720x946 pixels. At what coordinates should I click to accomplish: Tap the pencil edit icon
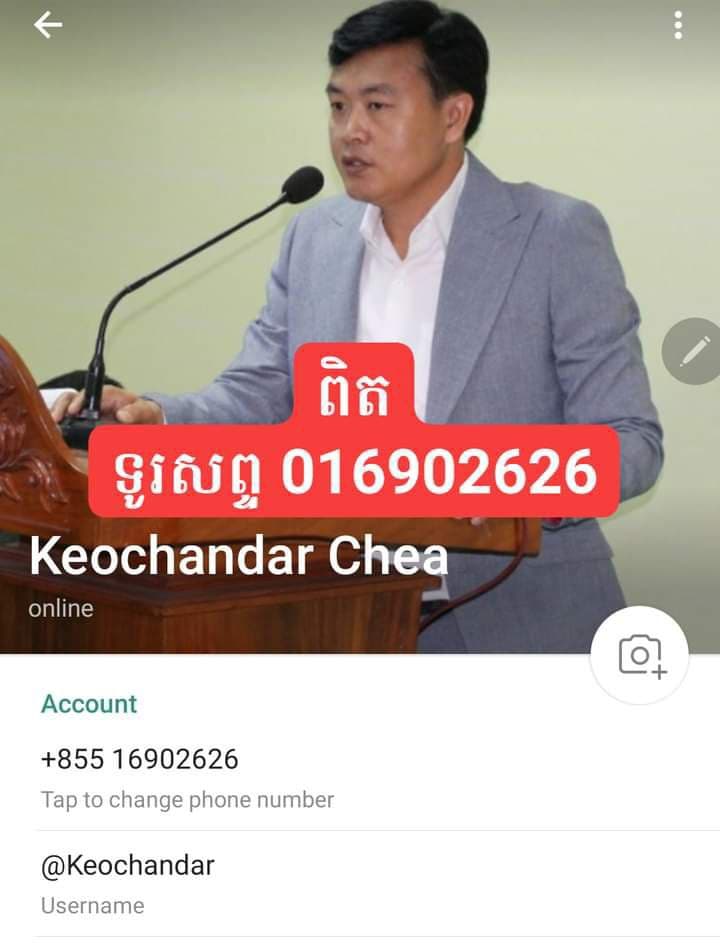694,351
